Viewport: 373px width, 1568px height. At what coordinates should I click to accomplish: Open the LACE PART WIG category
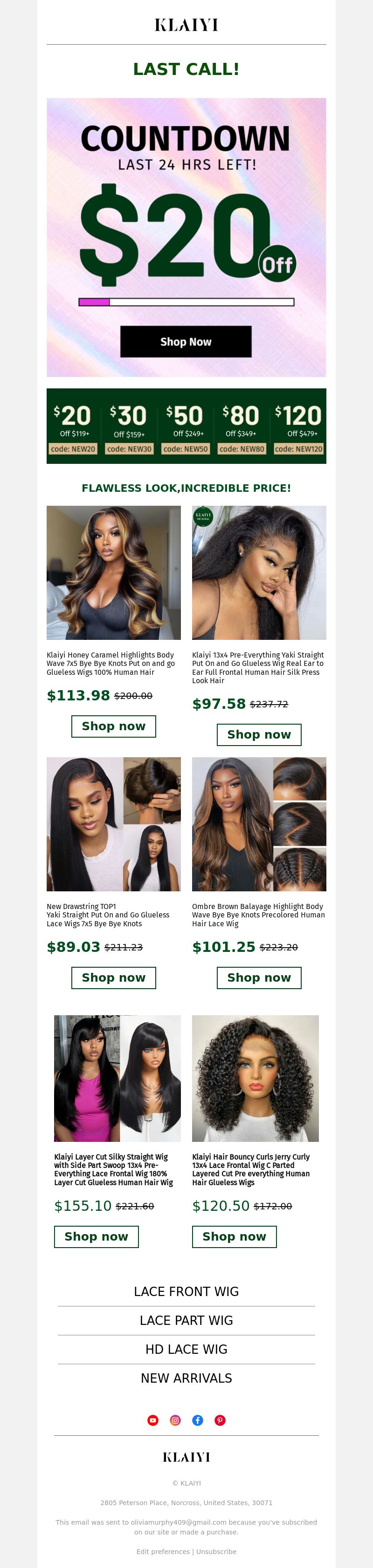[186, 1320]
